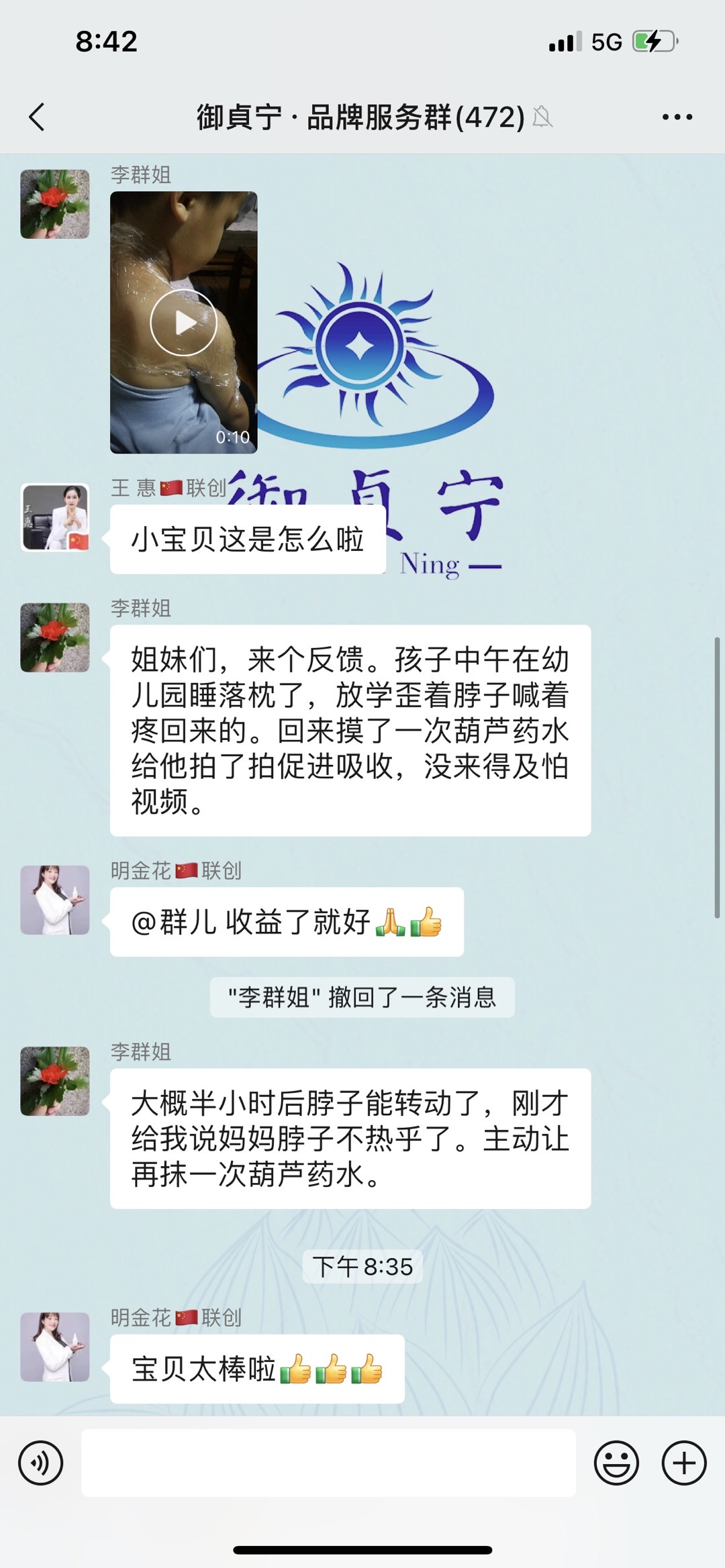View 明金花's avatar beside 宝贝太棒啦

click(x=55, y=1347)
